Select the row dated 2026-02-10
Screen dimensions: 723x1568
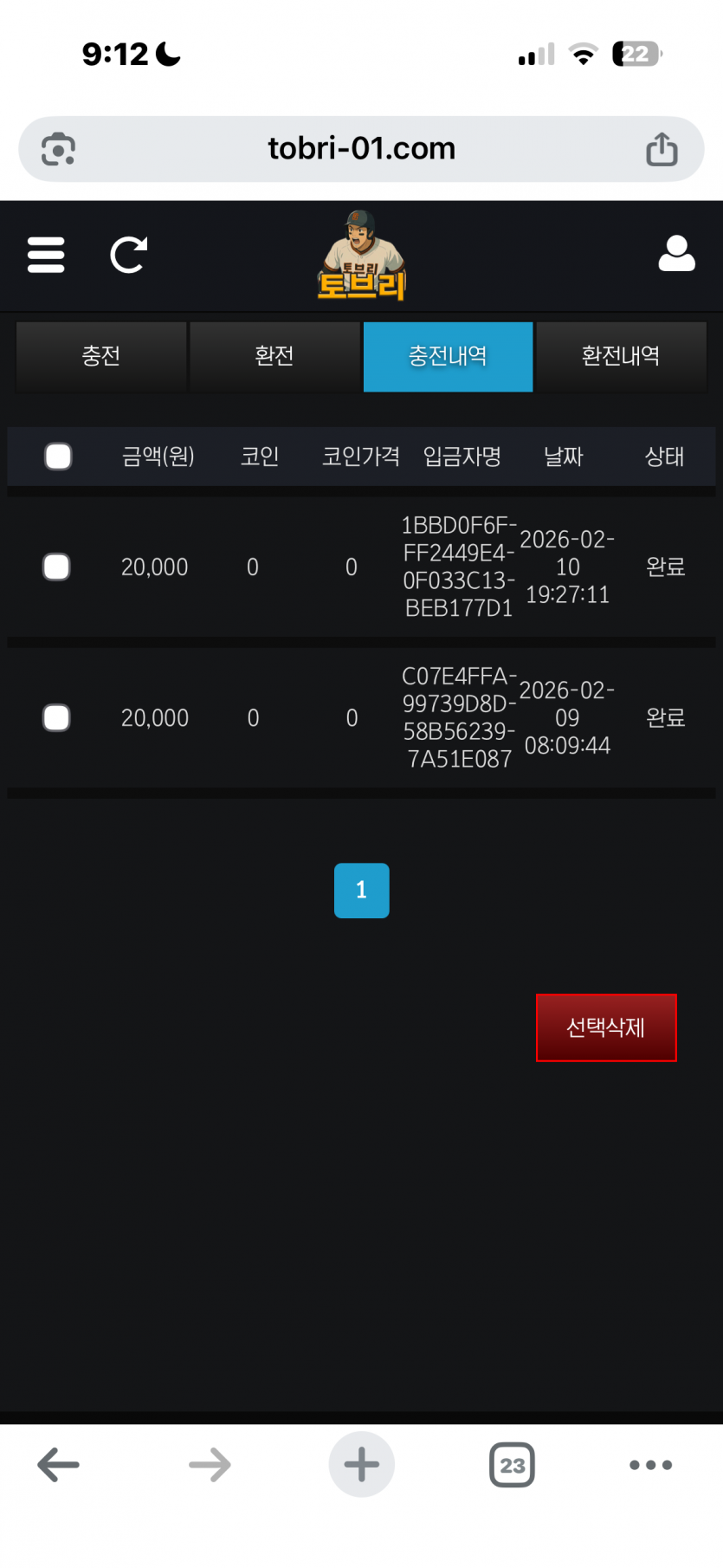pyautogui.click(x=57, y=567)
